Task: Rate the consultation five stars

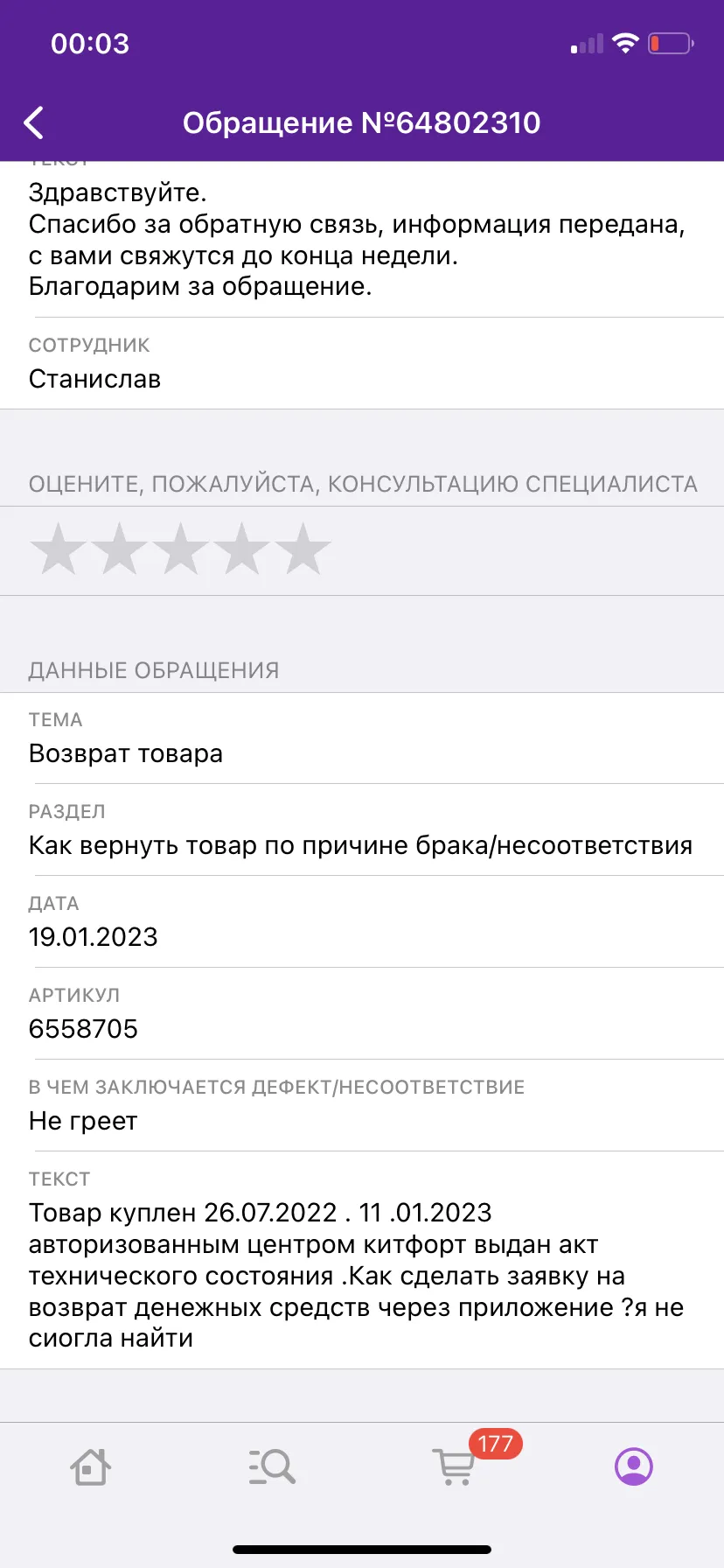Action: [x=303, y=549]
